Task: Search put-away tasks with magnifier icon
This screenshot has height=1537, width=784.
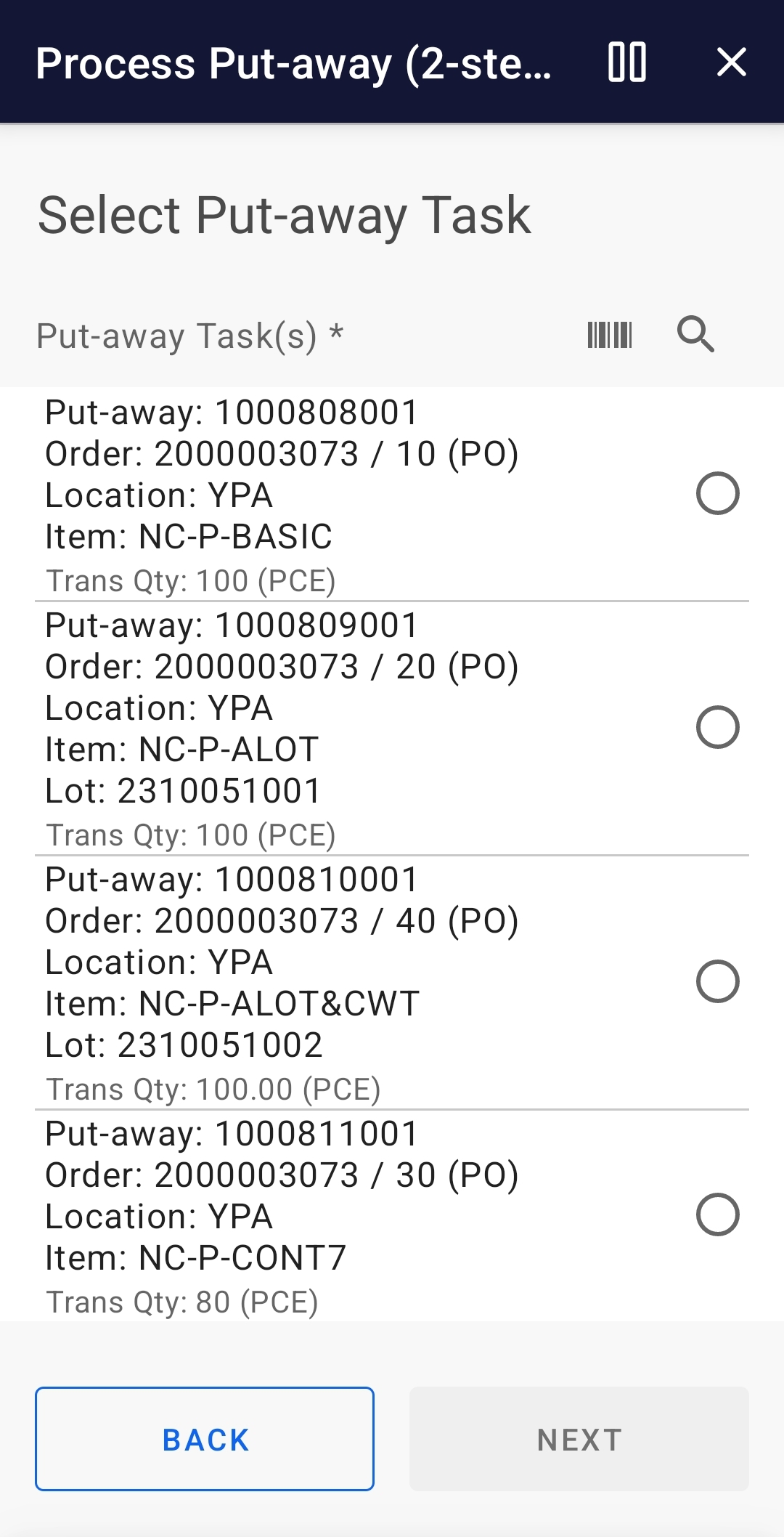Action: pyautogui.click(x=695, y=335)
